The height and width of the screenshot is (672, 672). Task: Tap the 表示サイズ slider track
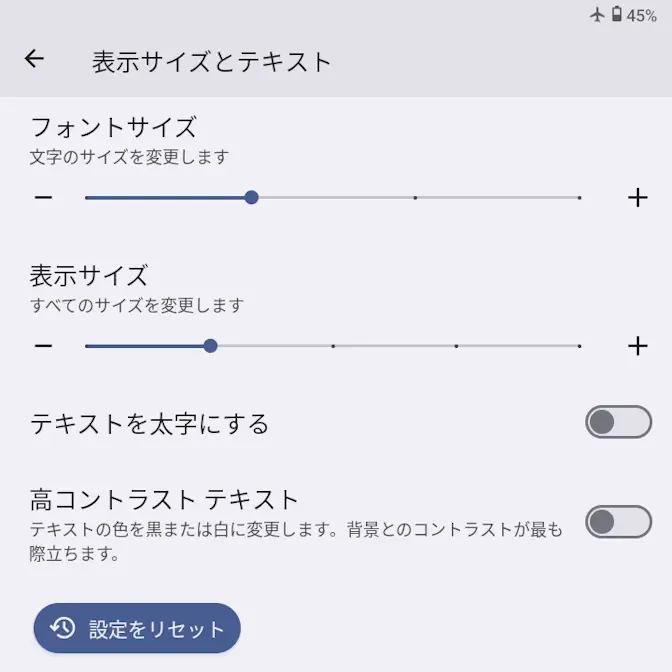395,346
